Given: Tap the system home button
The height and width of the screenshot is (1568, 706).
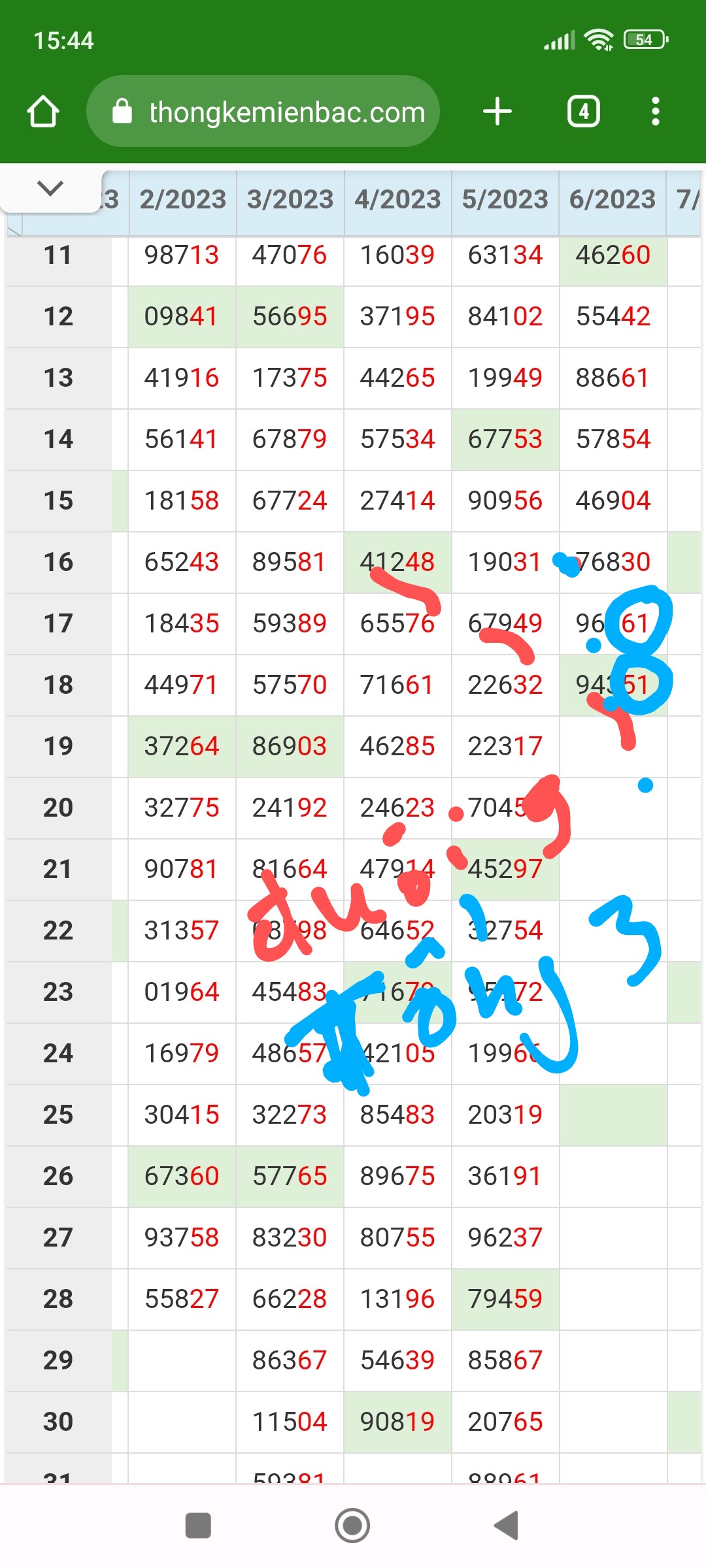Looking at the screenshot, I should [352, 1526].
